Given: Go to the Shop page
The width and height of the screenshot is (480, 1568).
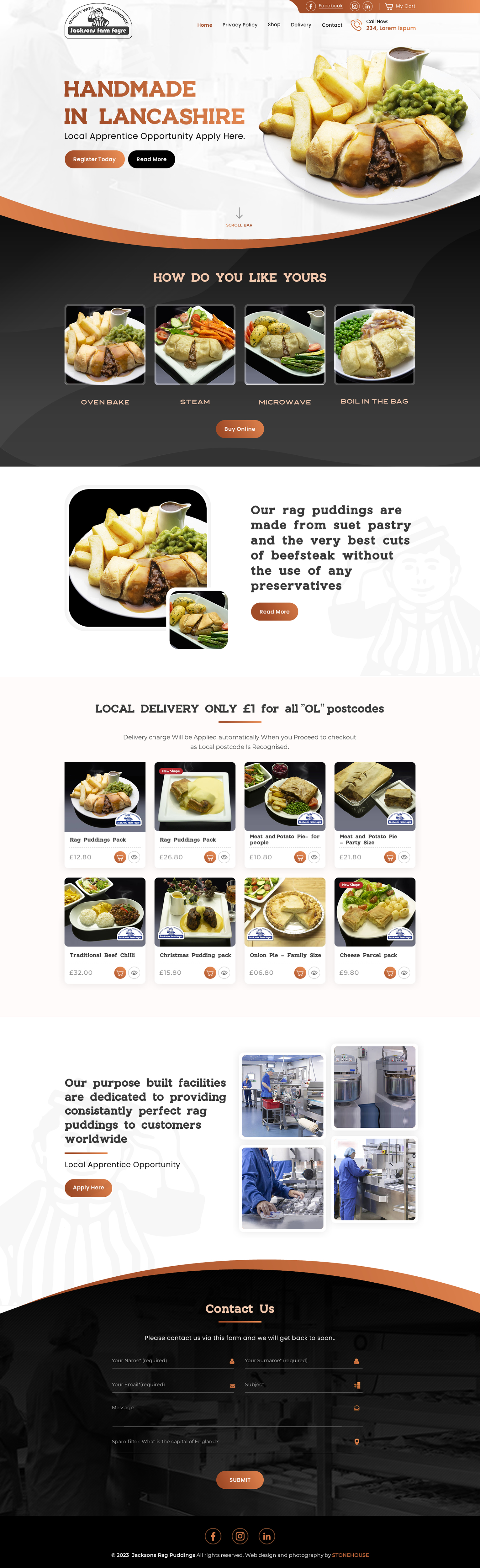Looking at the screenshot, I should (274, 25).
